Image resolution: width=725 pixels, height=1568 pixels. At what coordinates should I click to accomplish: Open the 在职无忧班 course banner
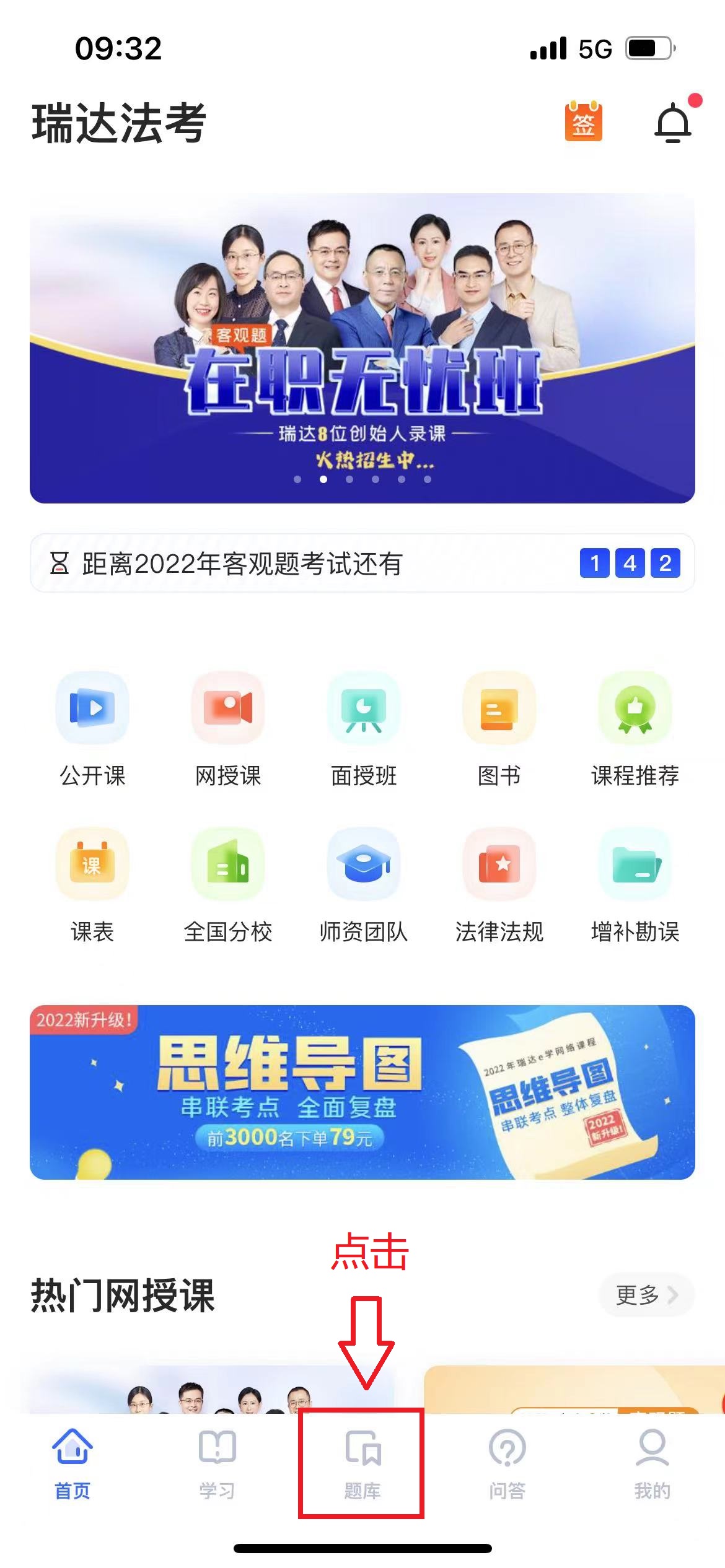362,348
